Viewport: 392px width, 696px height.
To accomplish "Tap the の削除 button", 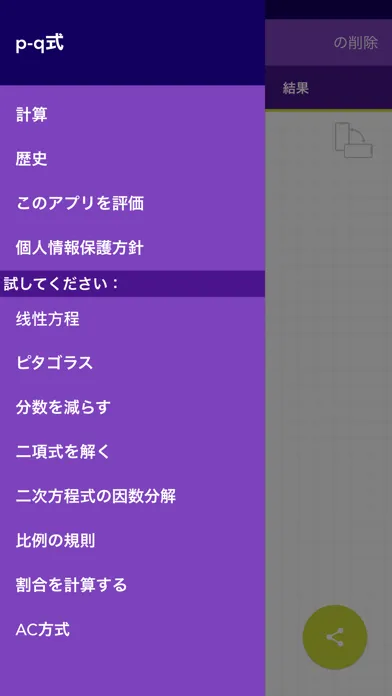I will pos(356,43).
